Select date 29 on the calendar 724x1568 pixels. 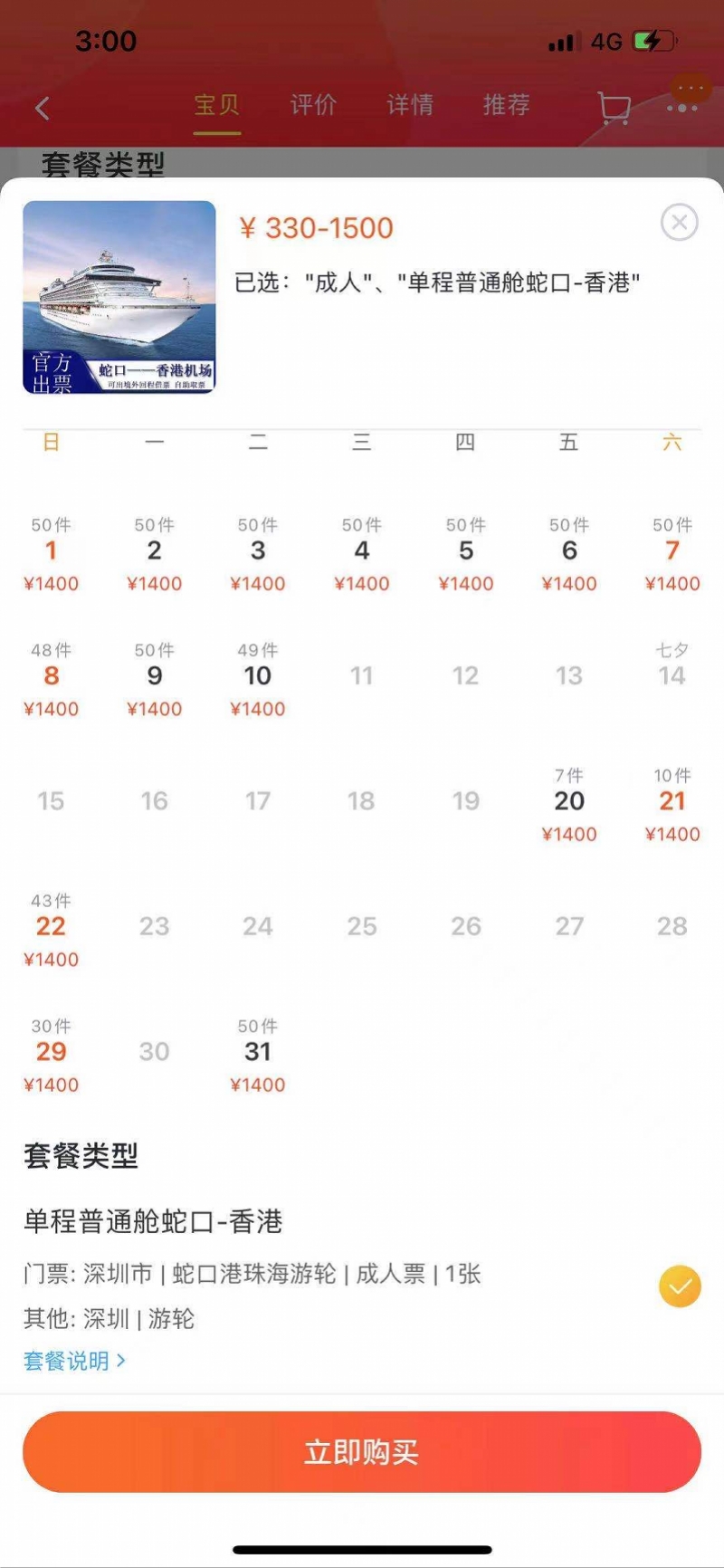click(52, 1052)
